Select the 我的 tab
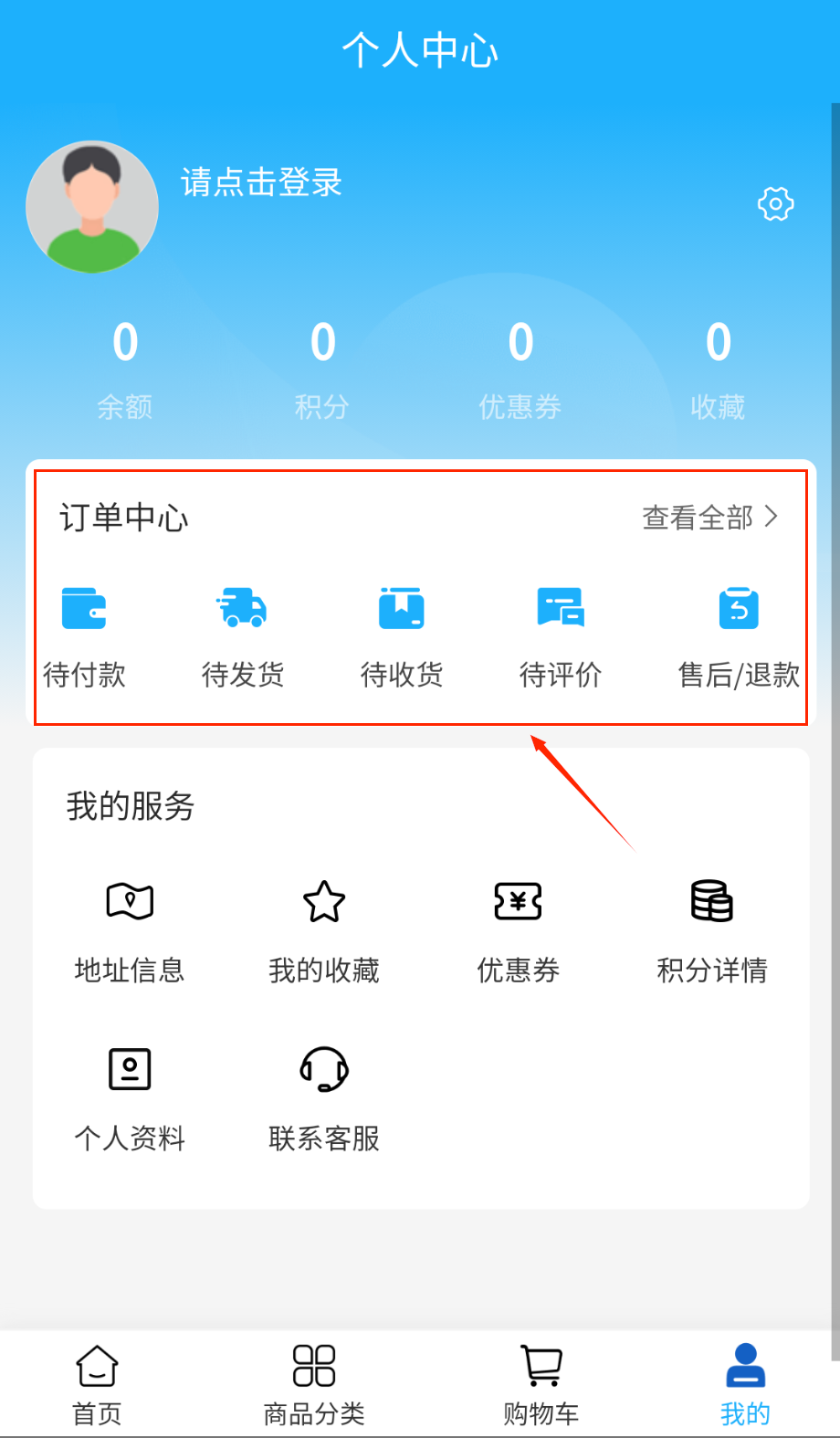Image resolution: width=840 pixels, height=1438 pixels. tap(745, 1384)
